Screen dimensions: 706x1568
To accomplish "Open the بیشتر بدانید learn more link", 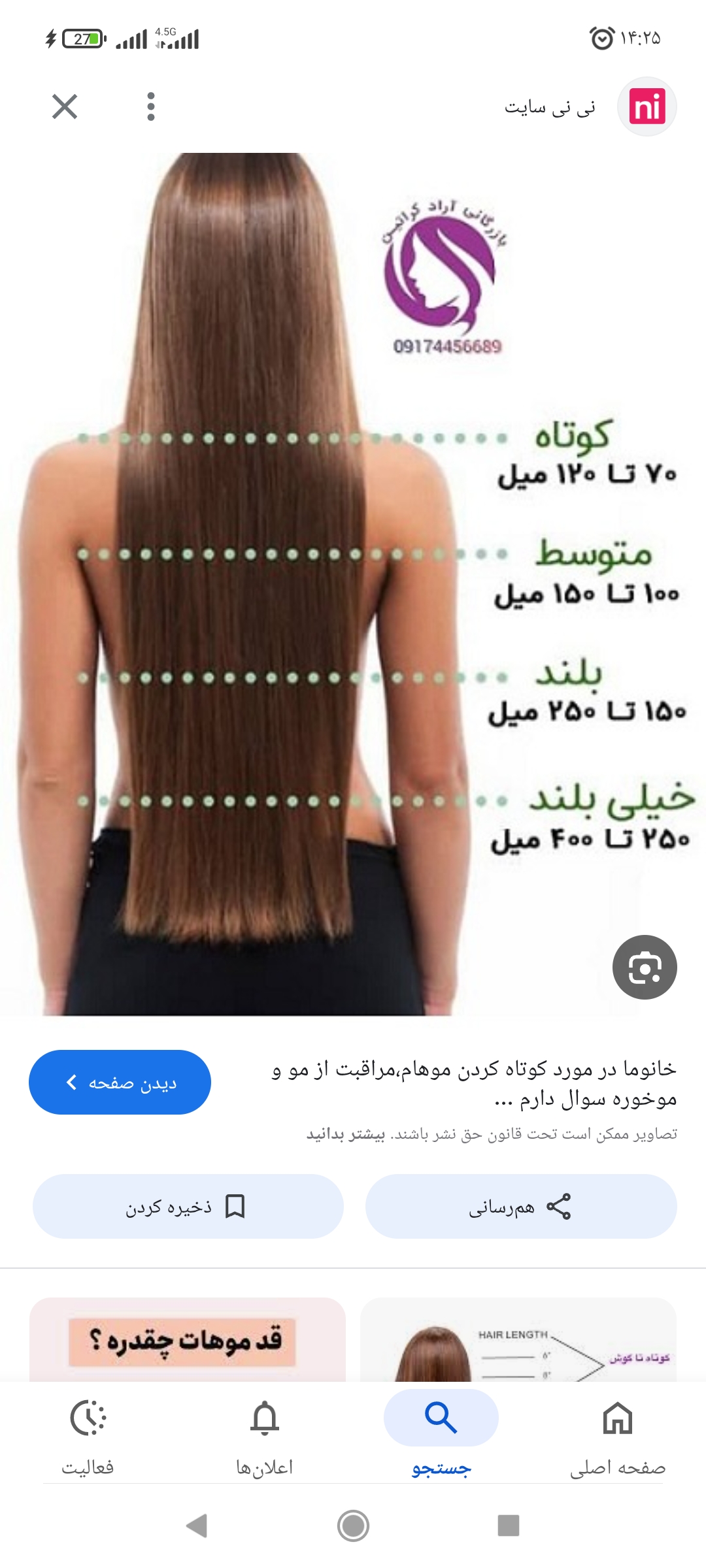I will [346, 1134].
